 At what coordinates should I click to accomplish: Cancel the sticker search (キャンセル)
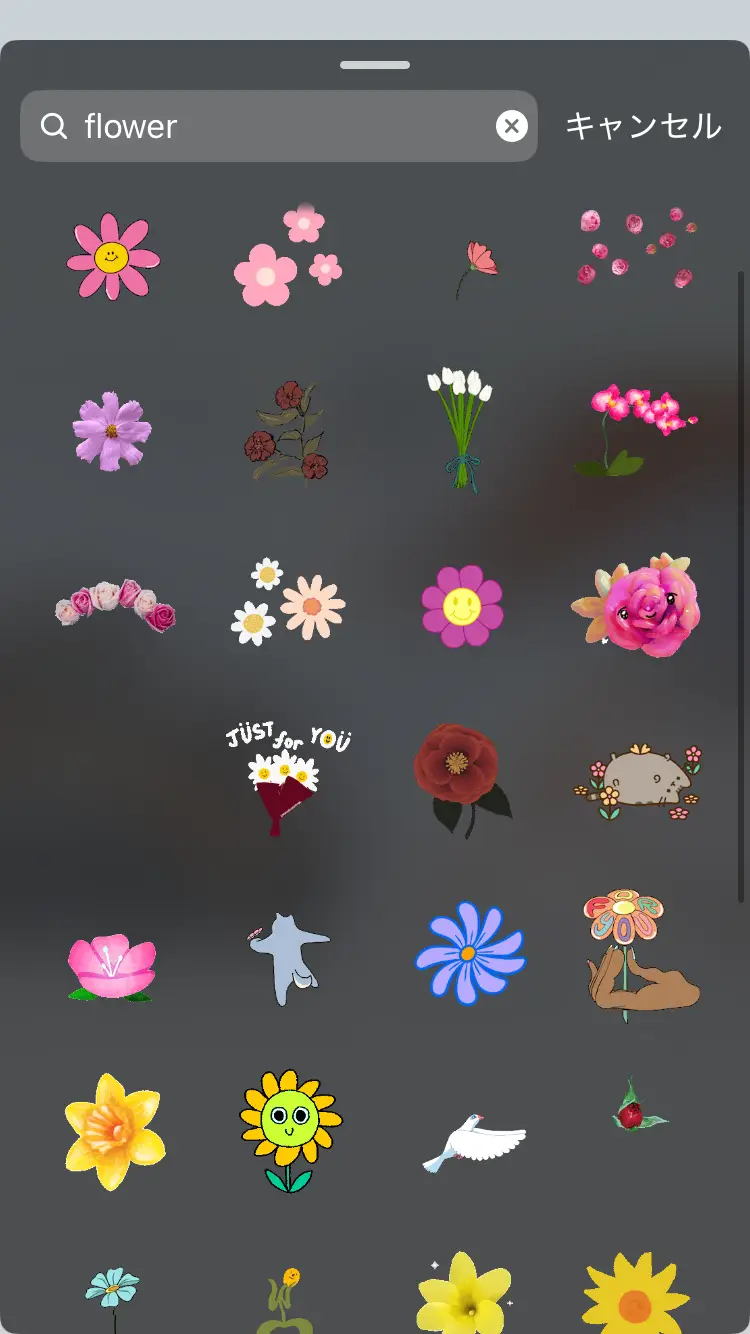point(643,126)
